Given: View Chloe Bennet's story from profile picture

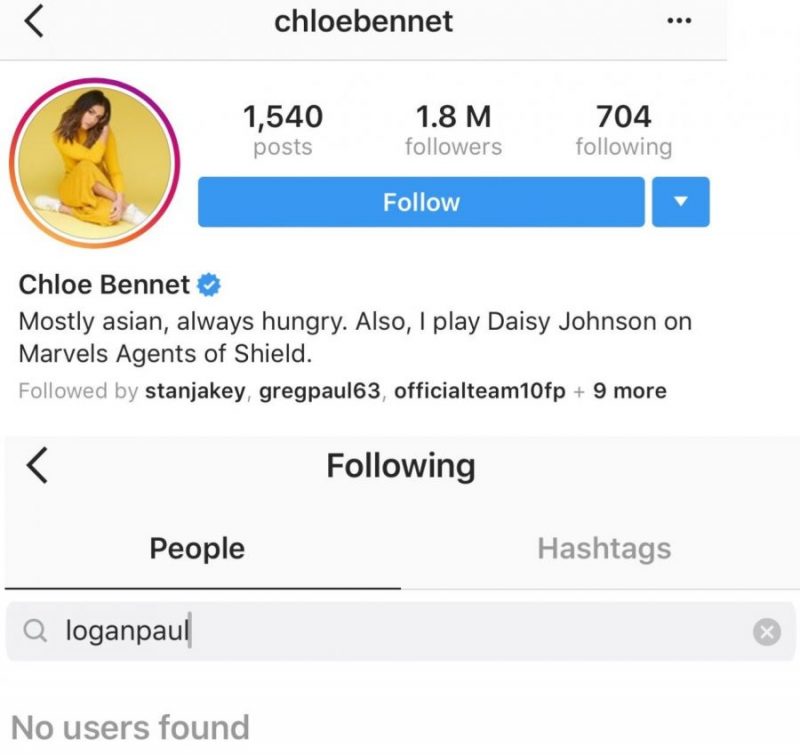Looking at the screenshot, I should click(94, 163).
